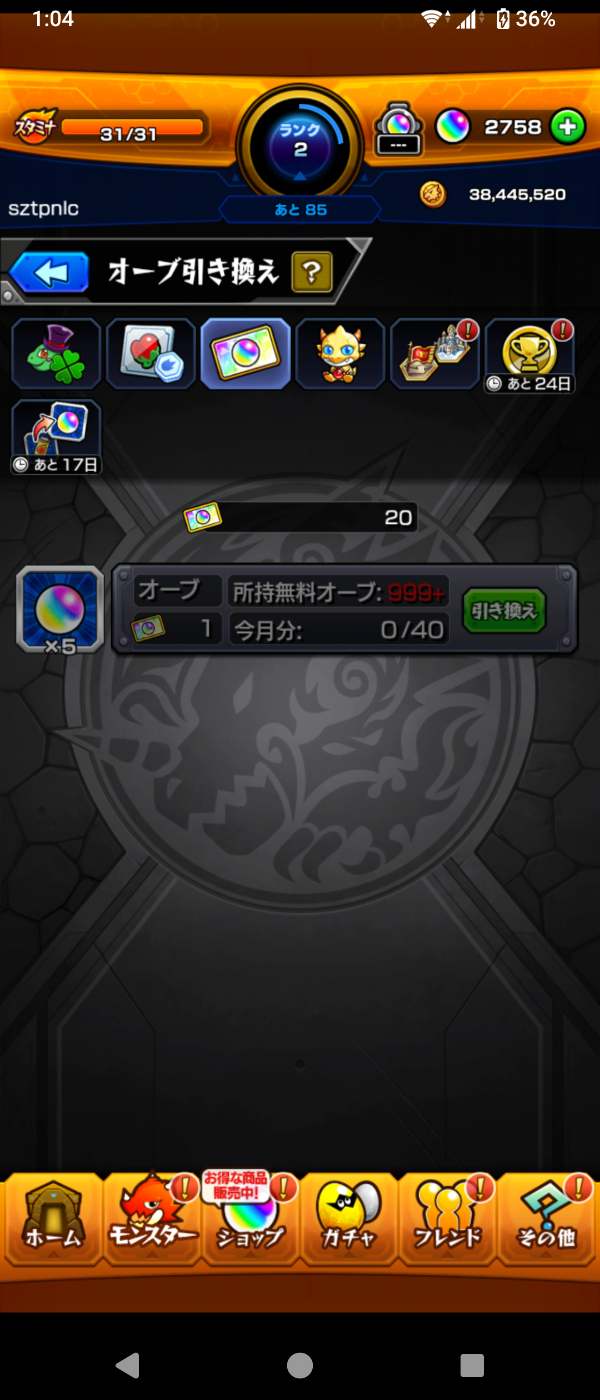Open the question mark help button
600x1400 pixels.
[311, 271]
